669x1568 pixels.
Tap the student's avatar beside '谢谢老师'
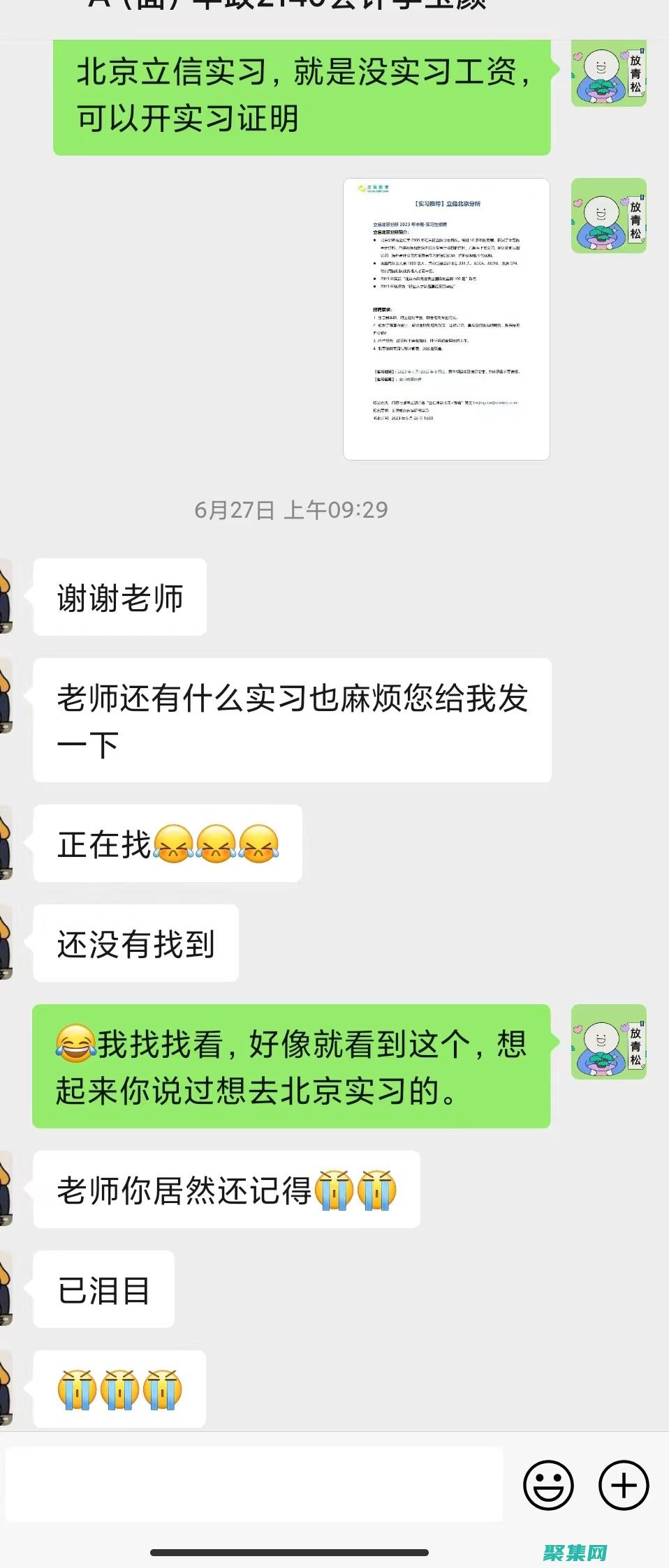6,599
